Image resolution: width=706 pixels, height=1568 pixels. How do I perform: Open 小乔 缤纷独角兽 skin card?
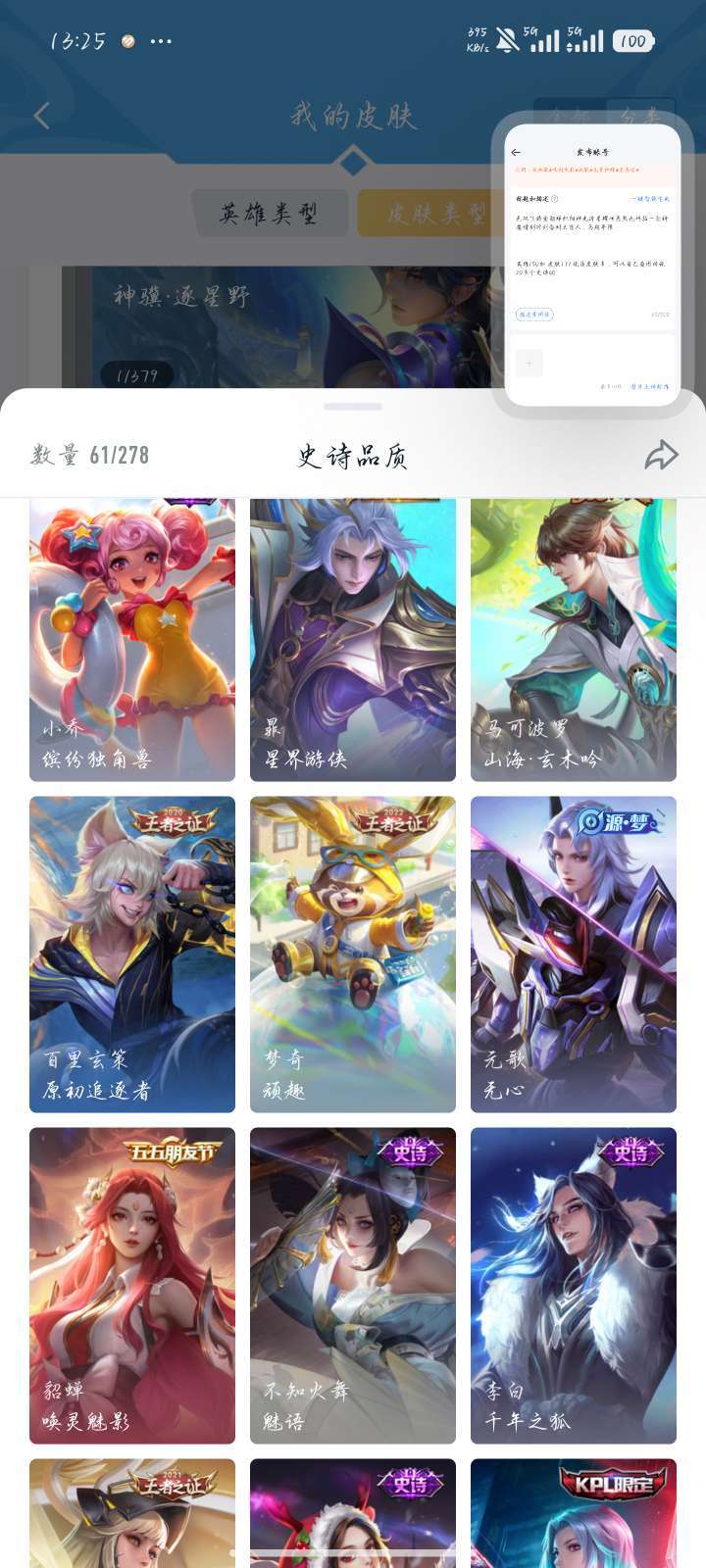pyautogui.click(x=132, y=640)
